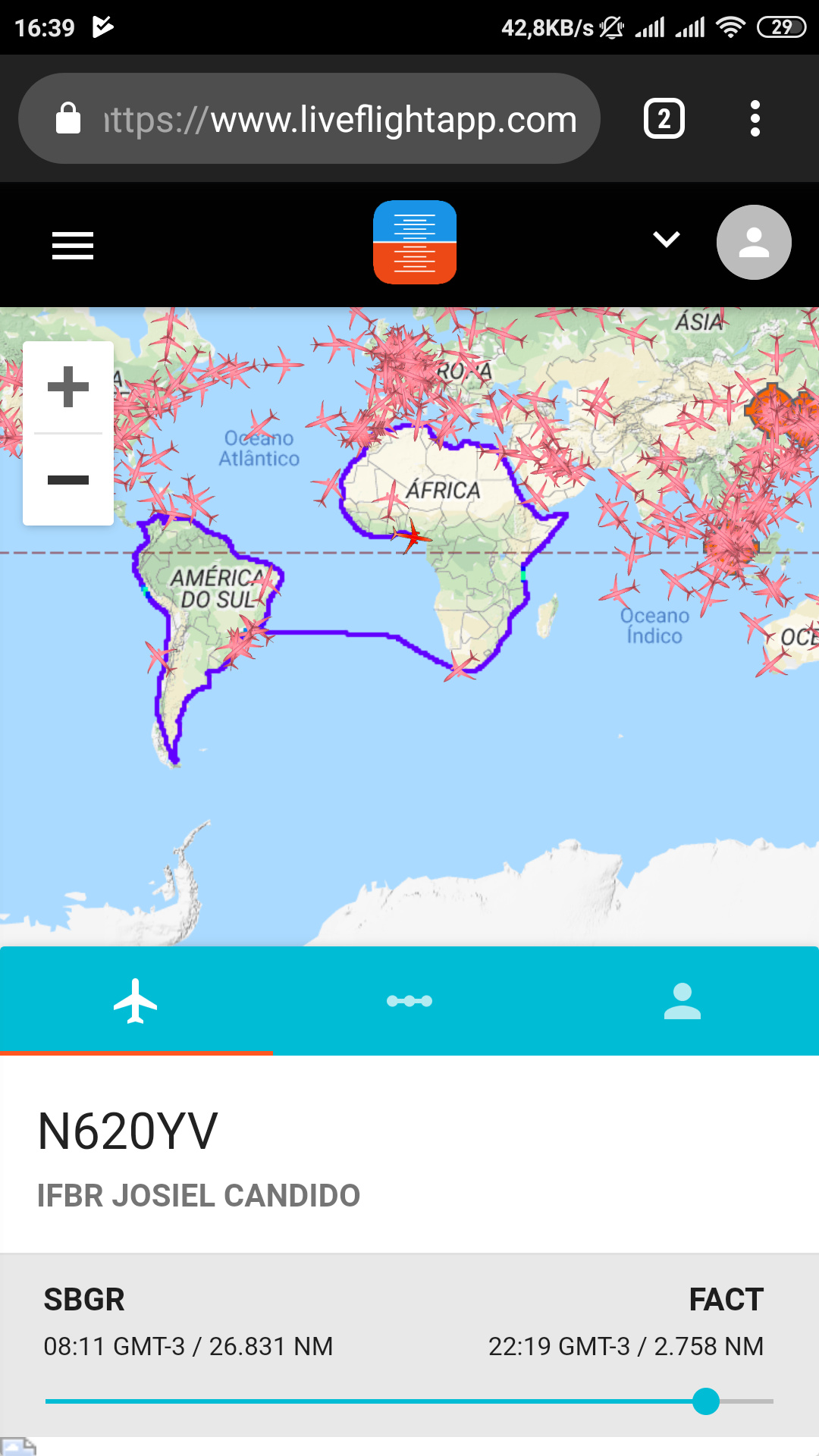Zoom out of the map
Viewport: 819px width, 1456px height.
pos(68,480)
